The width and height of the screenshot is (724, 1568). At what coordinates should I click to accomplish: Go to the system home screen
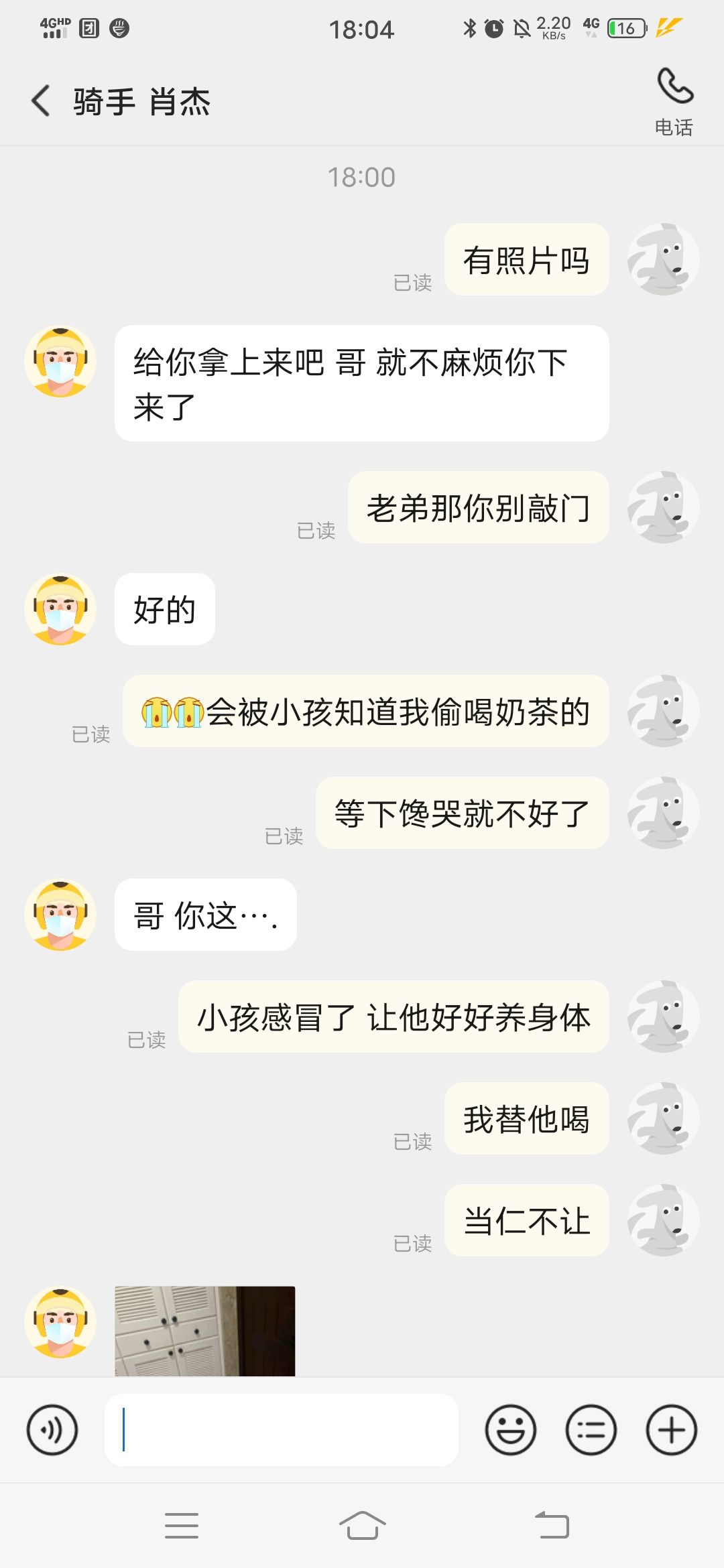tap(362, 1526)
